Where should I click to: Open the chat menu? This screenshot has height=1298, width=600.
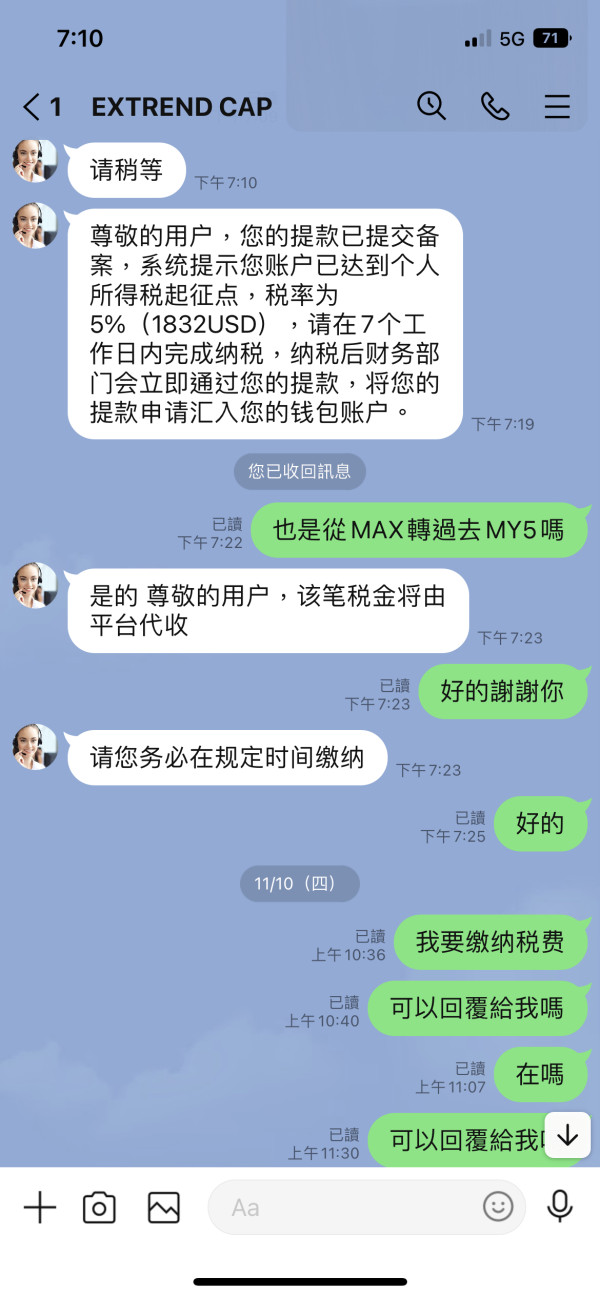tap(557, 106)
